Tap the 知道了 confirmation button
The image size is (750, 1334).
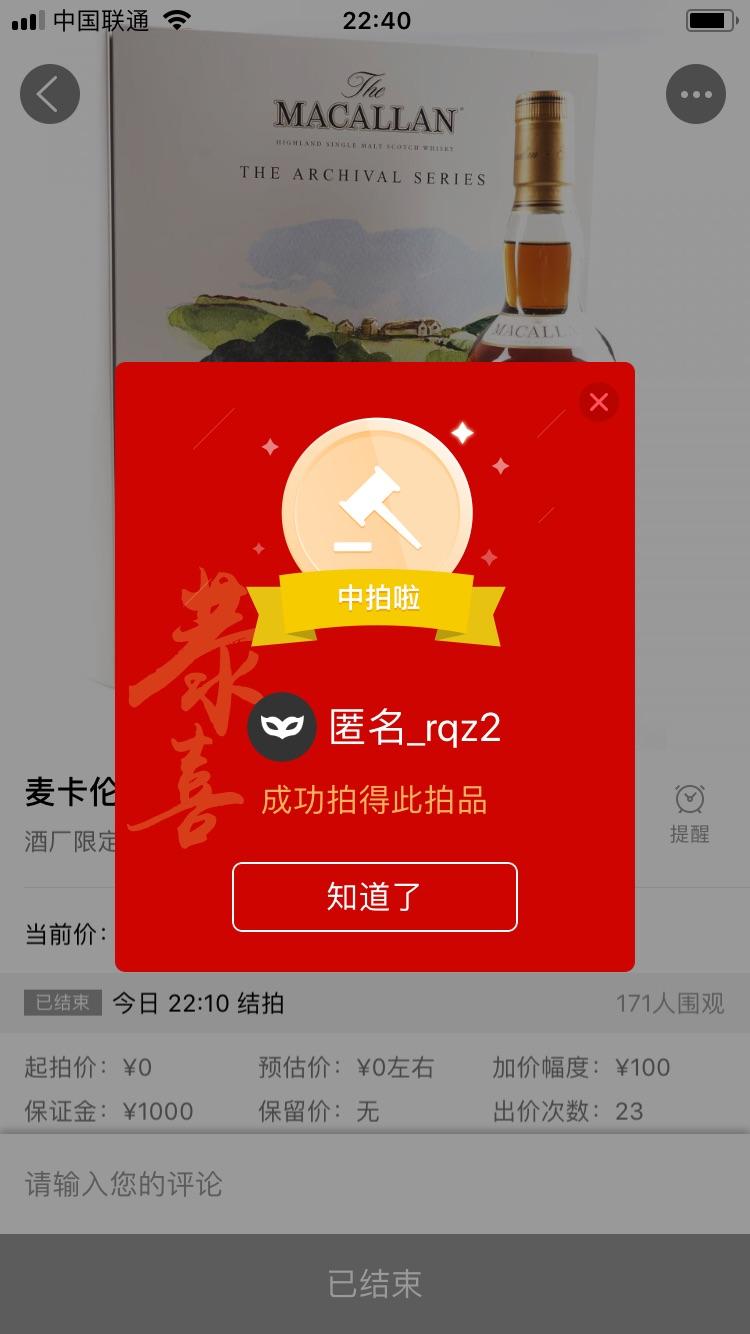tap(375, 897)
